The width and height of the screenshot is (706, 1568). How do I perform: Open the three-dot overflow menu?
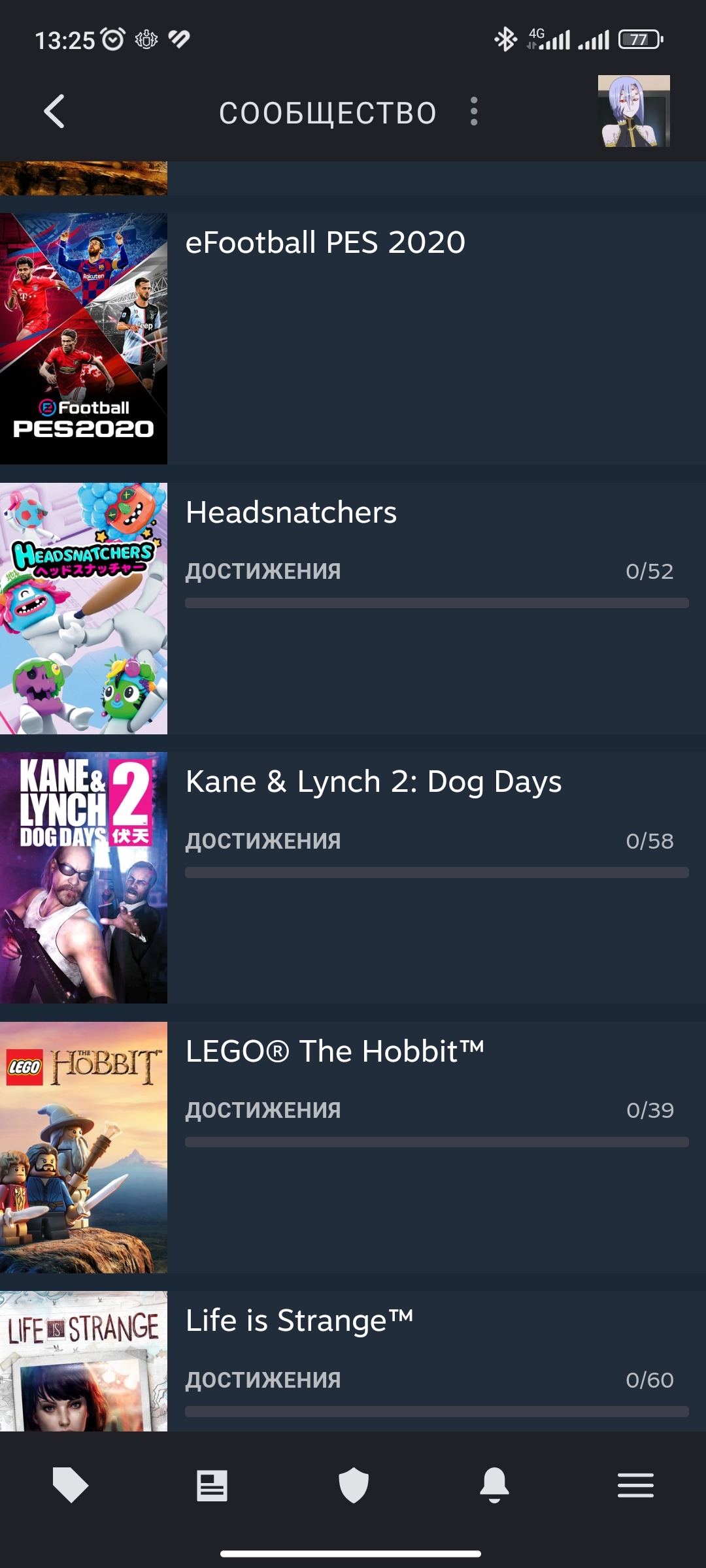pos(474,112)
